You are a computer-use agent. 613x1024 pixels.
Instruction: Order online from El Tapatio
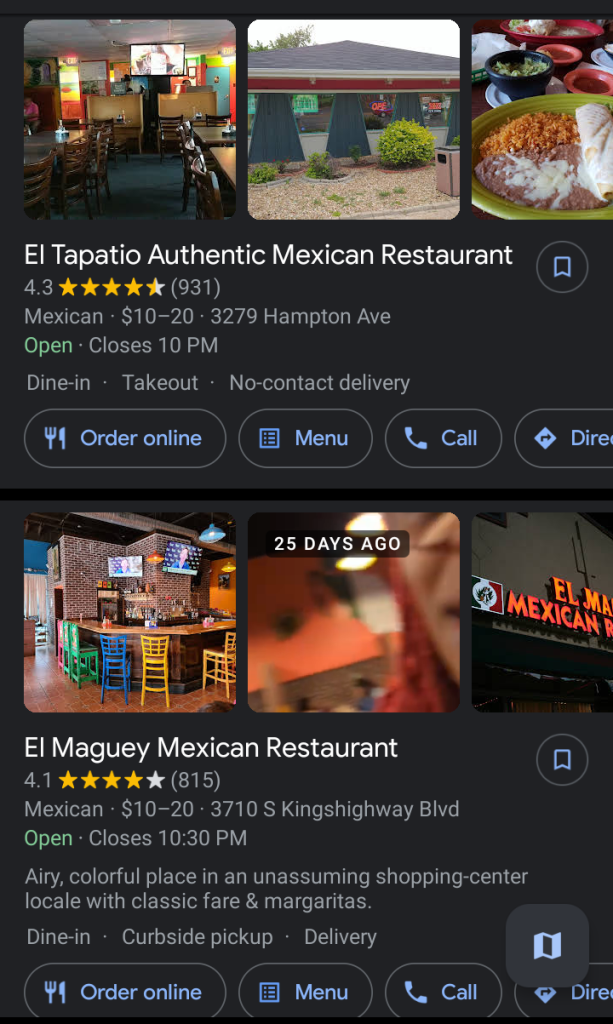point(125,438)
